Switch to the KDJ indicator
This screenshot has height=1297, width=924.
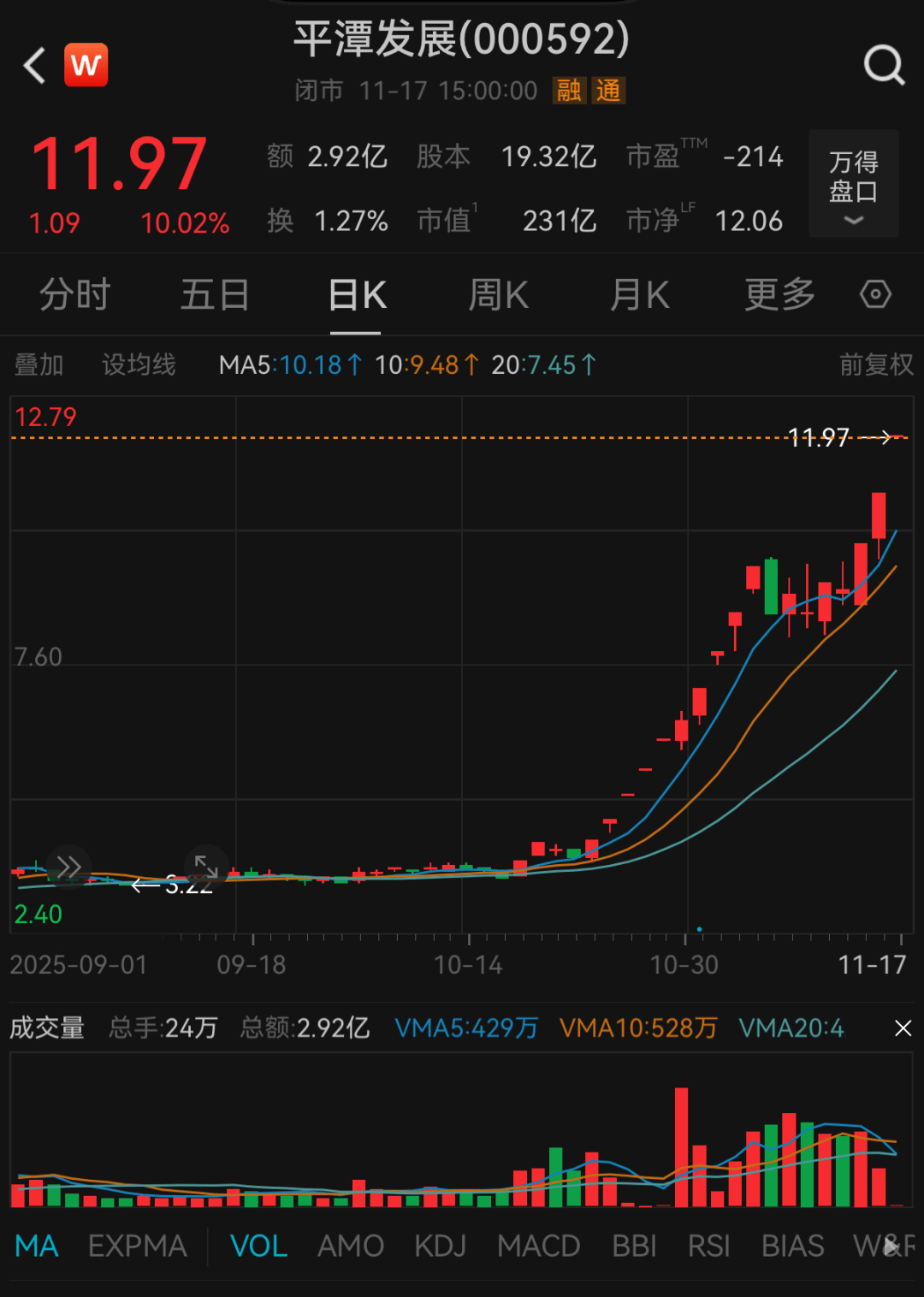pyautogui.click(x=441, y=1247)
